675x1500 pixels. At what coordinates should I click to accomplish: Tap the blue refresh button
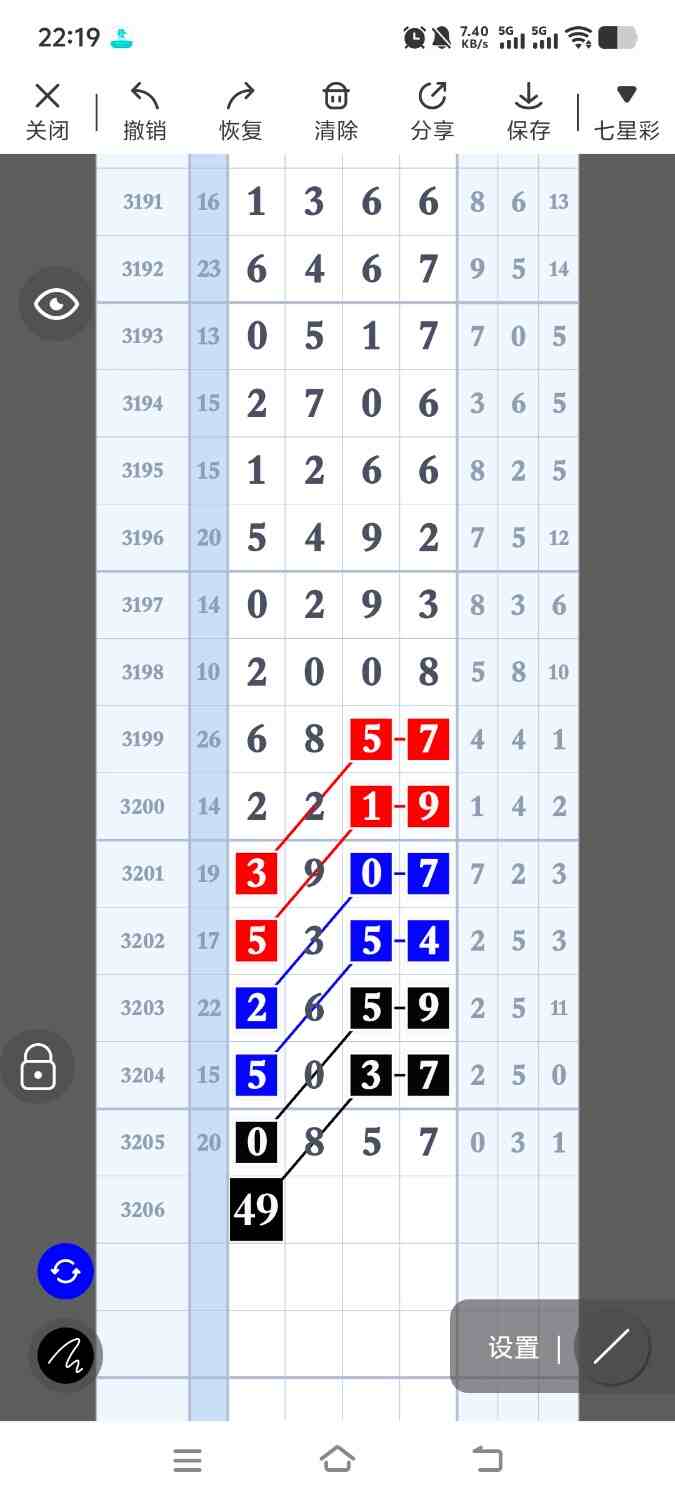pyautogui.click(x=65, y=1271)
